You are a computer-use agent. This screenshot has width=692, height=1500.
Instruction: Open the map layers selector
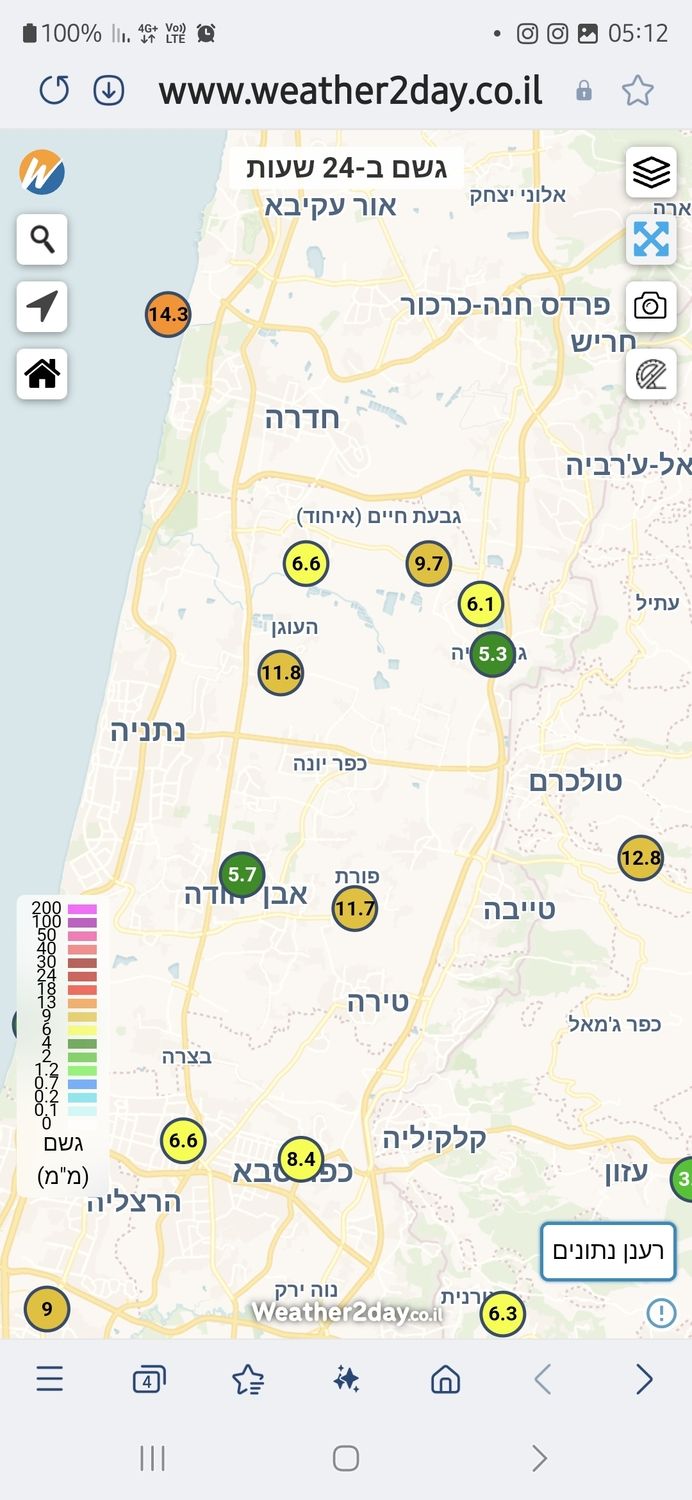tap(651, 173)
